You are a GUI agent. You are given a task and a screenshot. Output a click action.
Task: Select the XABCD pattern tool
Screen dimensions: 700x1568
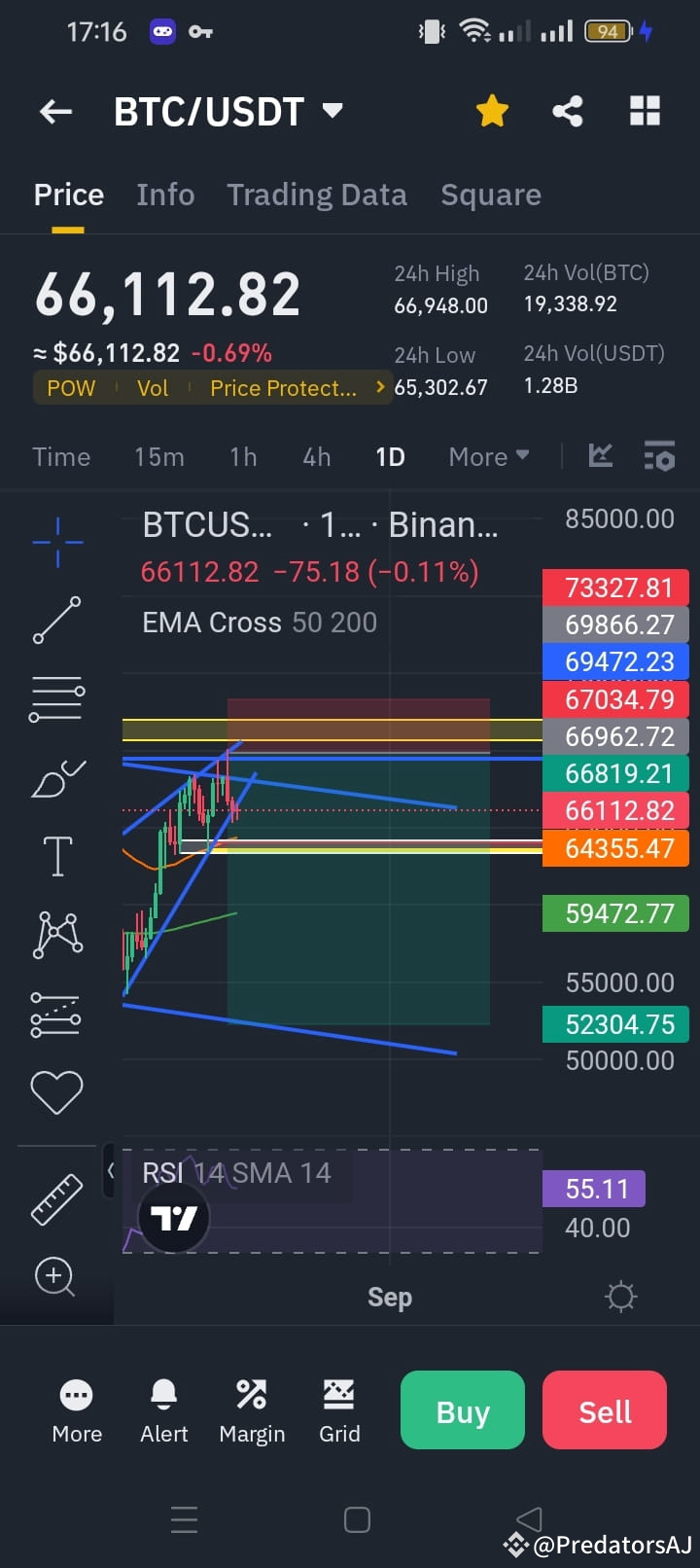[56, 935]
